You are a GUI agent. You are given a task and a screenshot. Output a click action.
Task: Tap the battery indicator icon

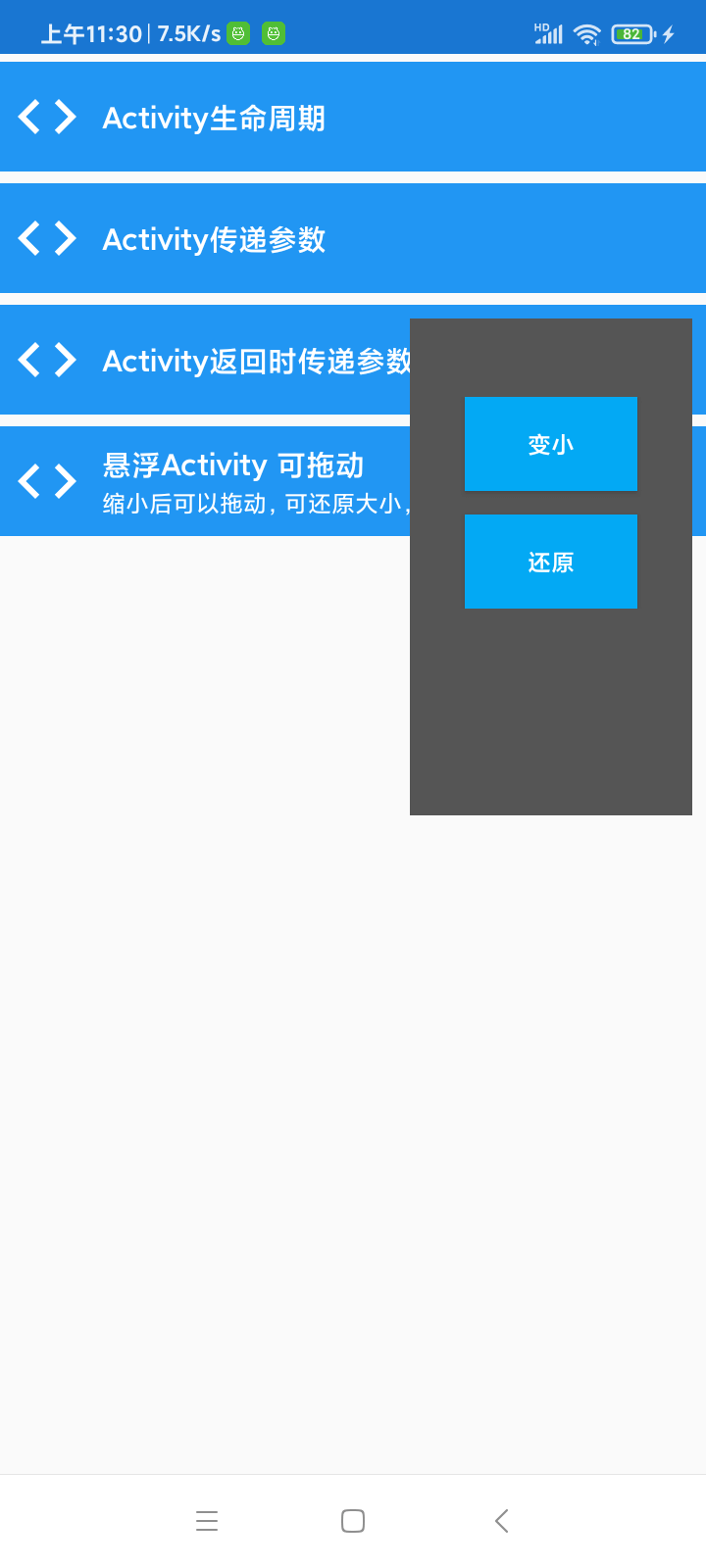[630, 32]
